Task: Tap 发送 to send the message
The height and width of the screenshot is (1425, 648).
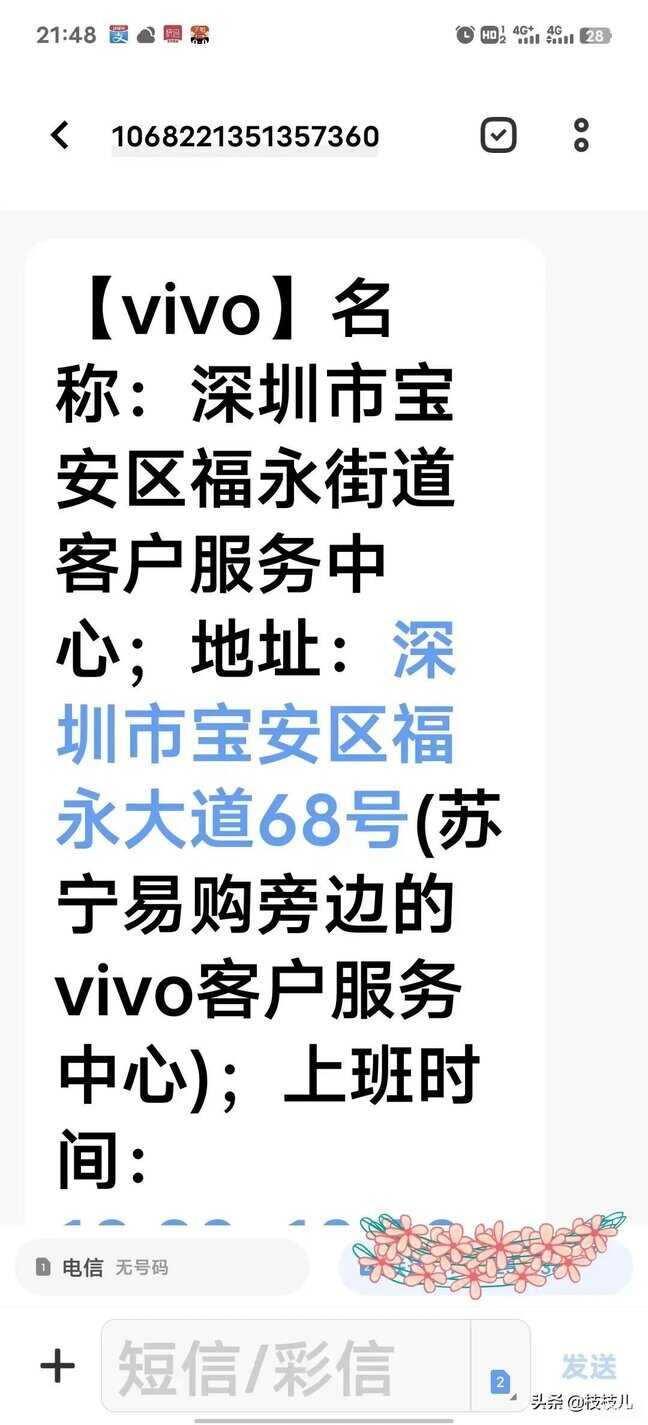Action: [x=588, y=1366]
